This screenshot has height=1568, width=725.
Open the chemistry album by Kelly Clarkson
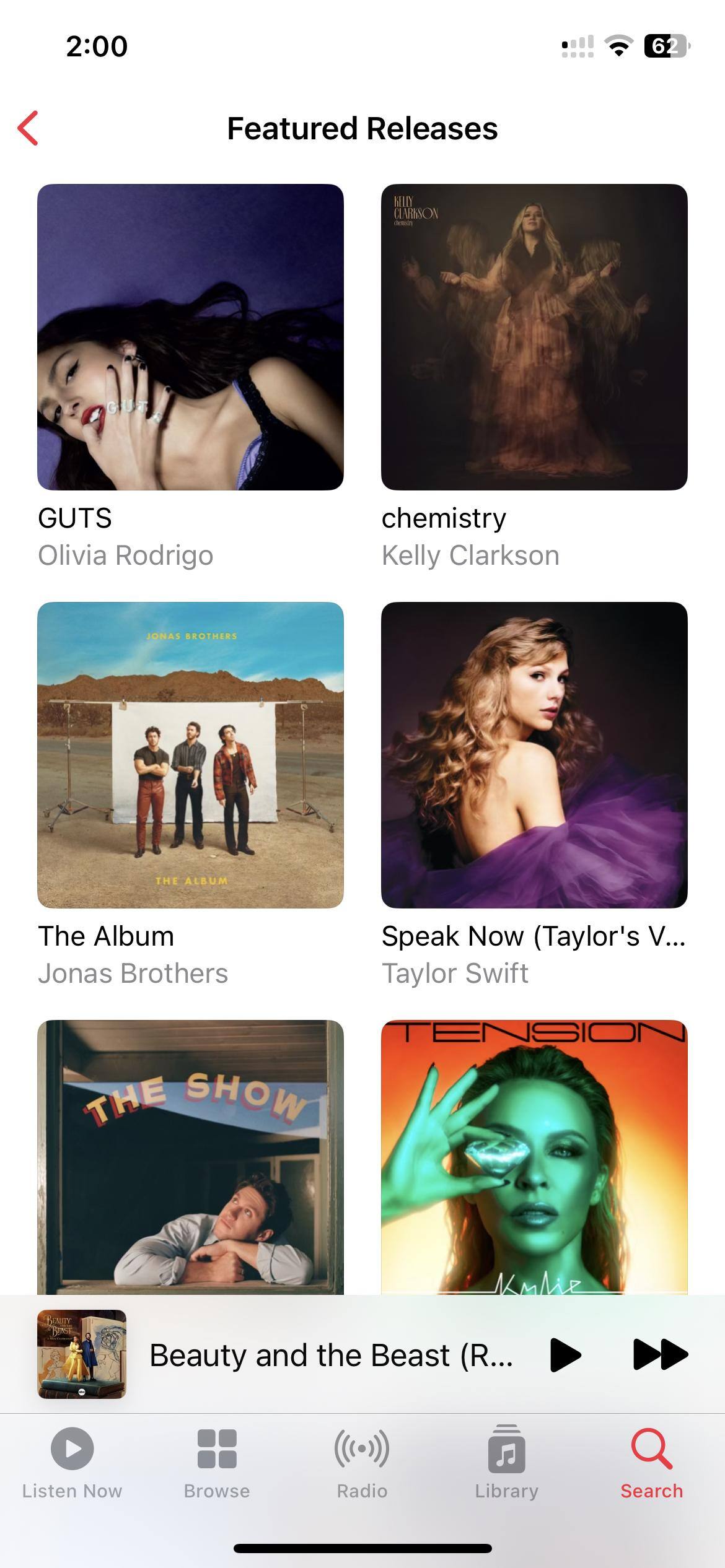click(534, 337)
